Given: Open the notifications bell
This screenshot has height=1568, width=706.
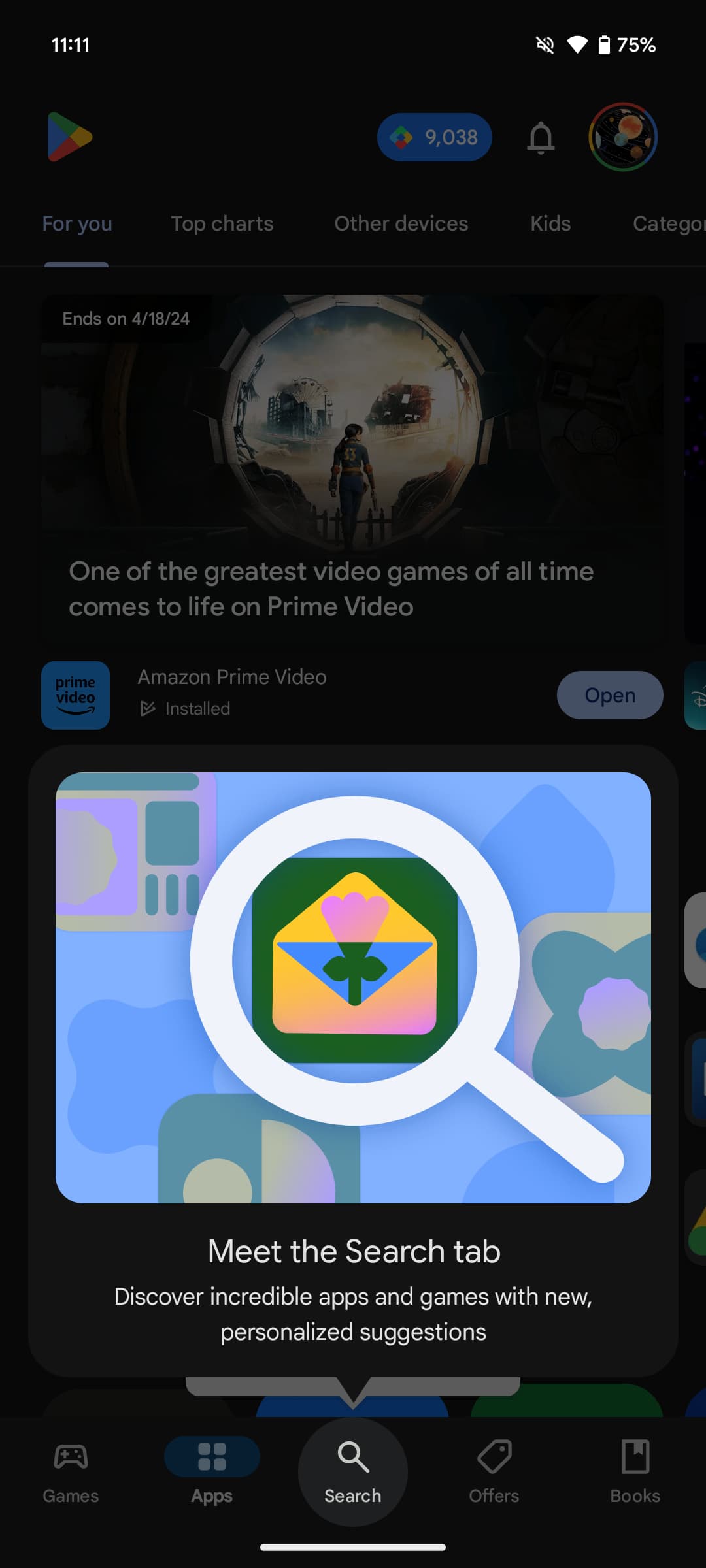Looking at the screenshot, I should [x=541, y=138].
